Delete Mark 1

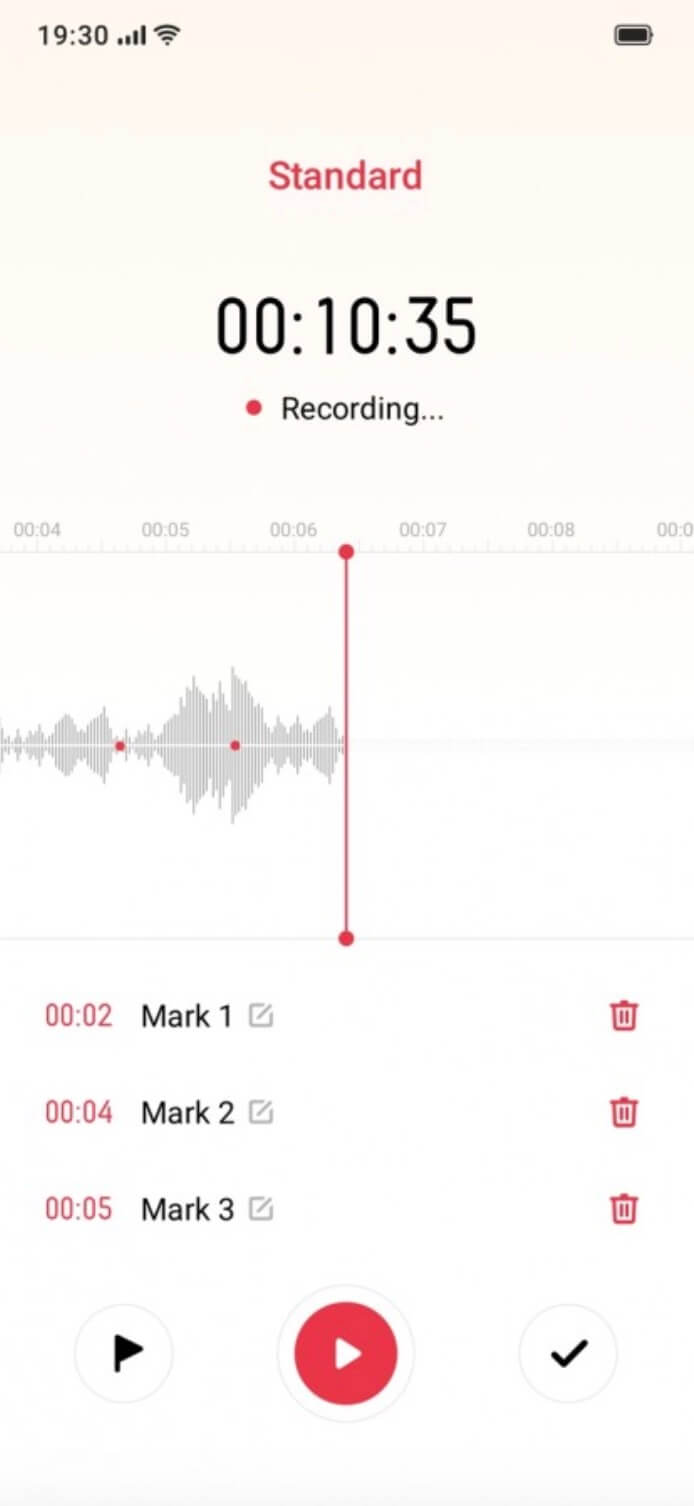point(624,1016)
